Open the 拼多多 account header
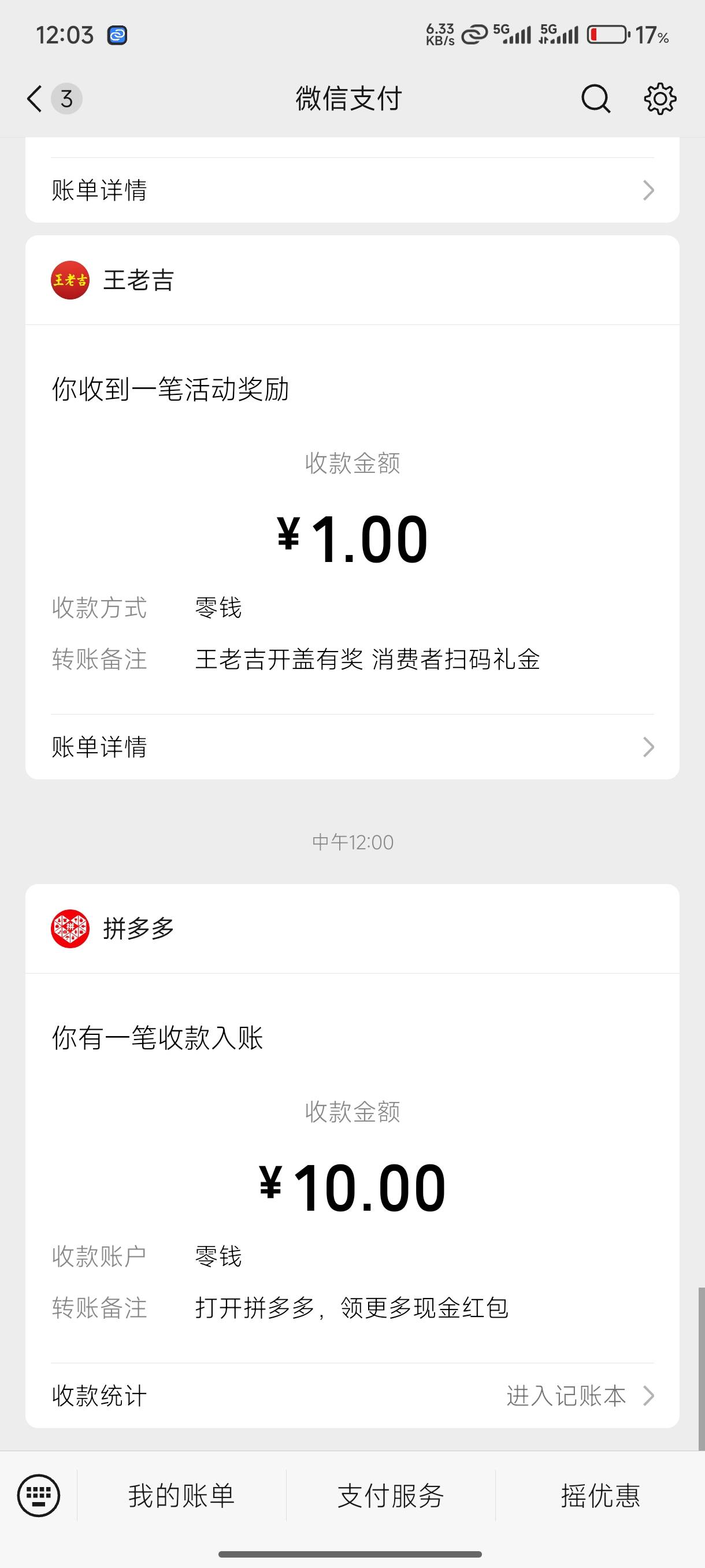 coord(352,929)
